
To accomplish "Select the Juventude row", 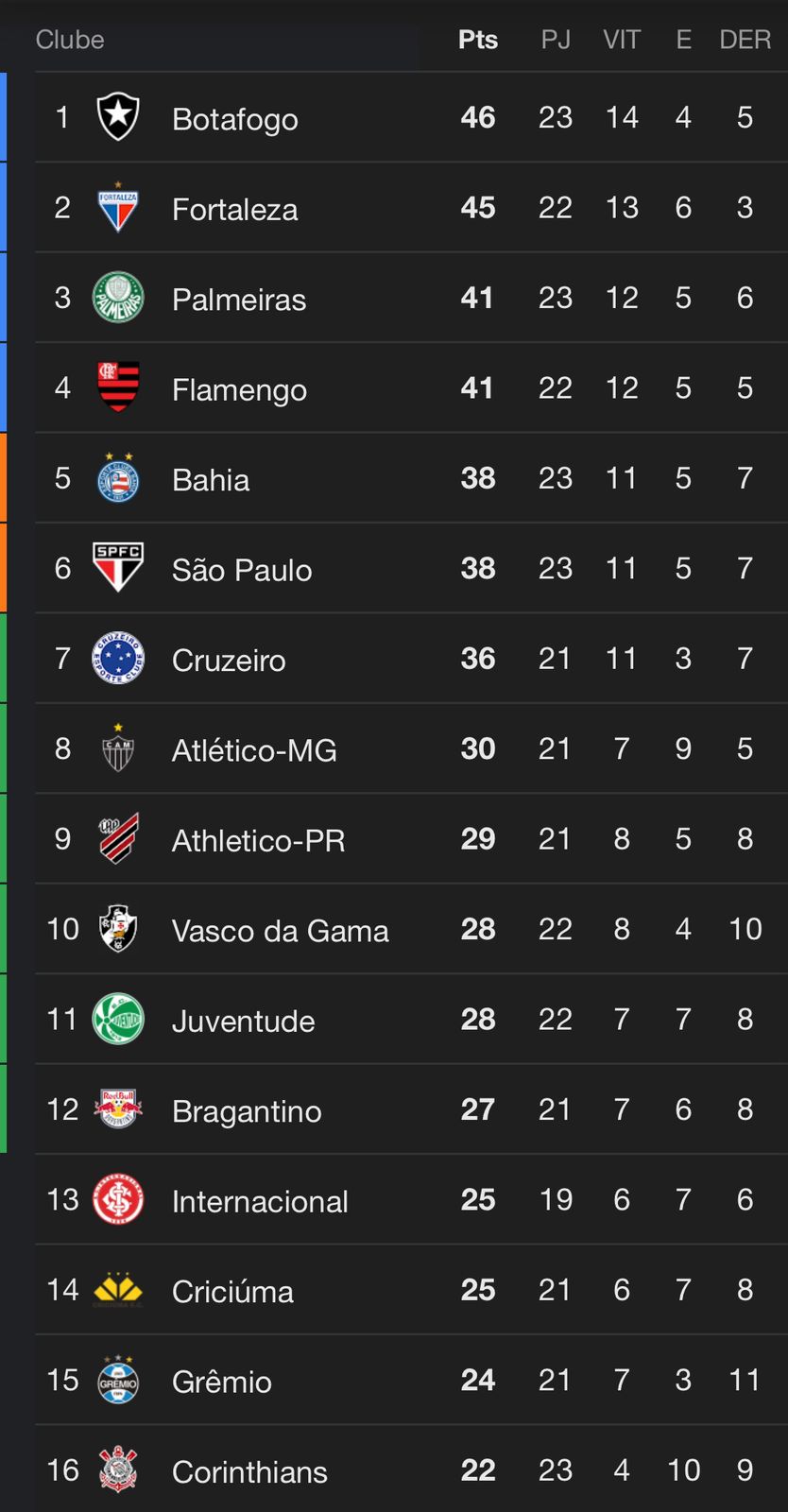I will point(411,1020).
